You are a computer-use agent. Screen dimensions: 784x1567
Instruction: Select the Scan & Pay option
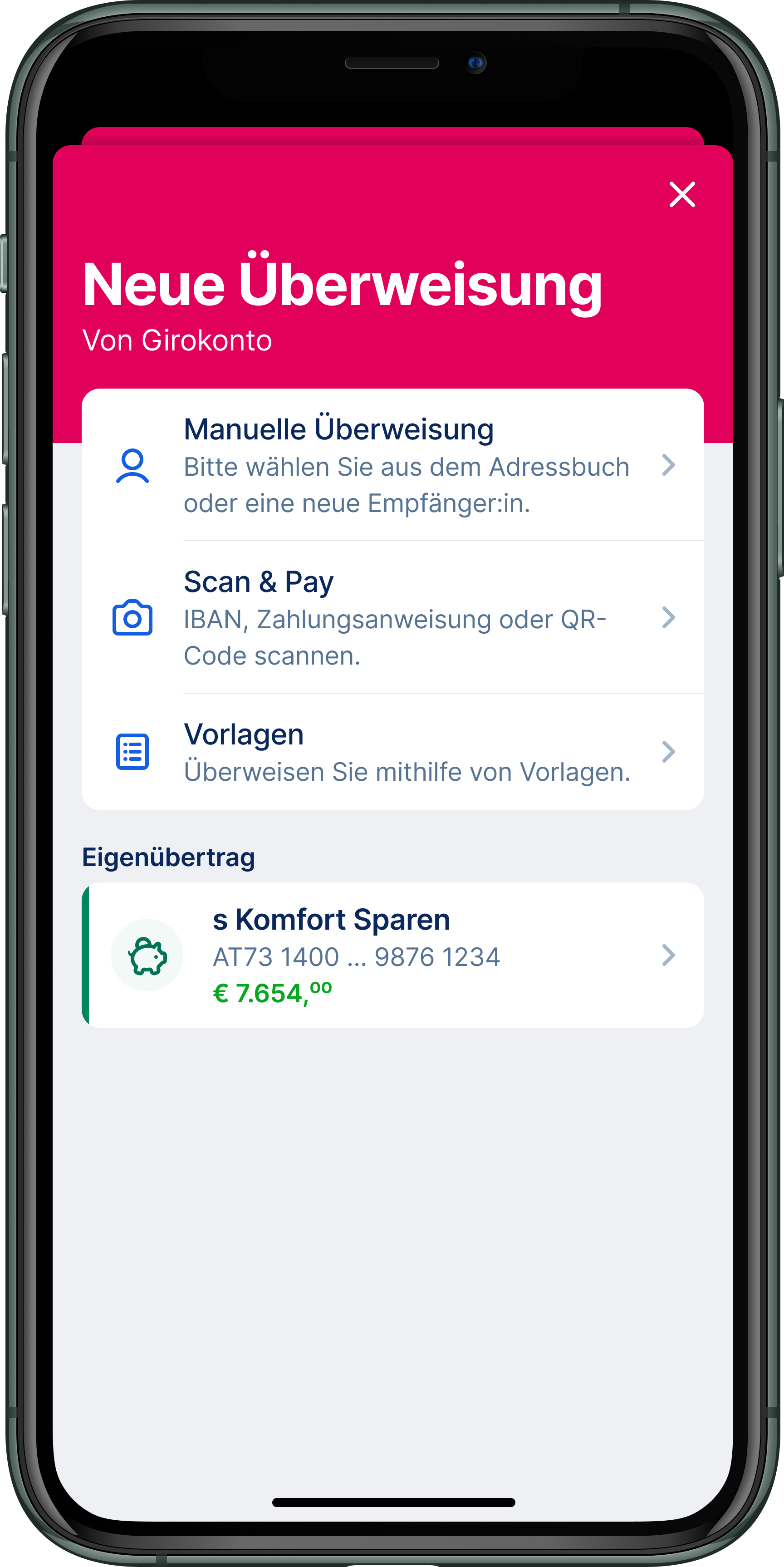pyautogui.click(x=393, y=617)
